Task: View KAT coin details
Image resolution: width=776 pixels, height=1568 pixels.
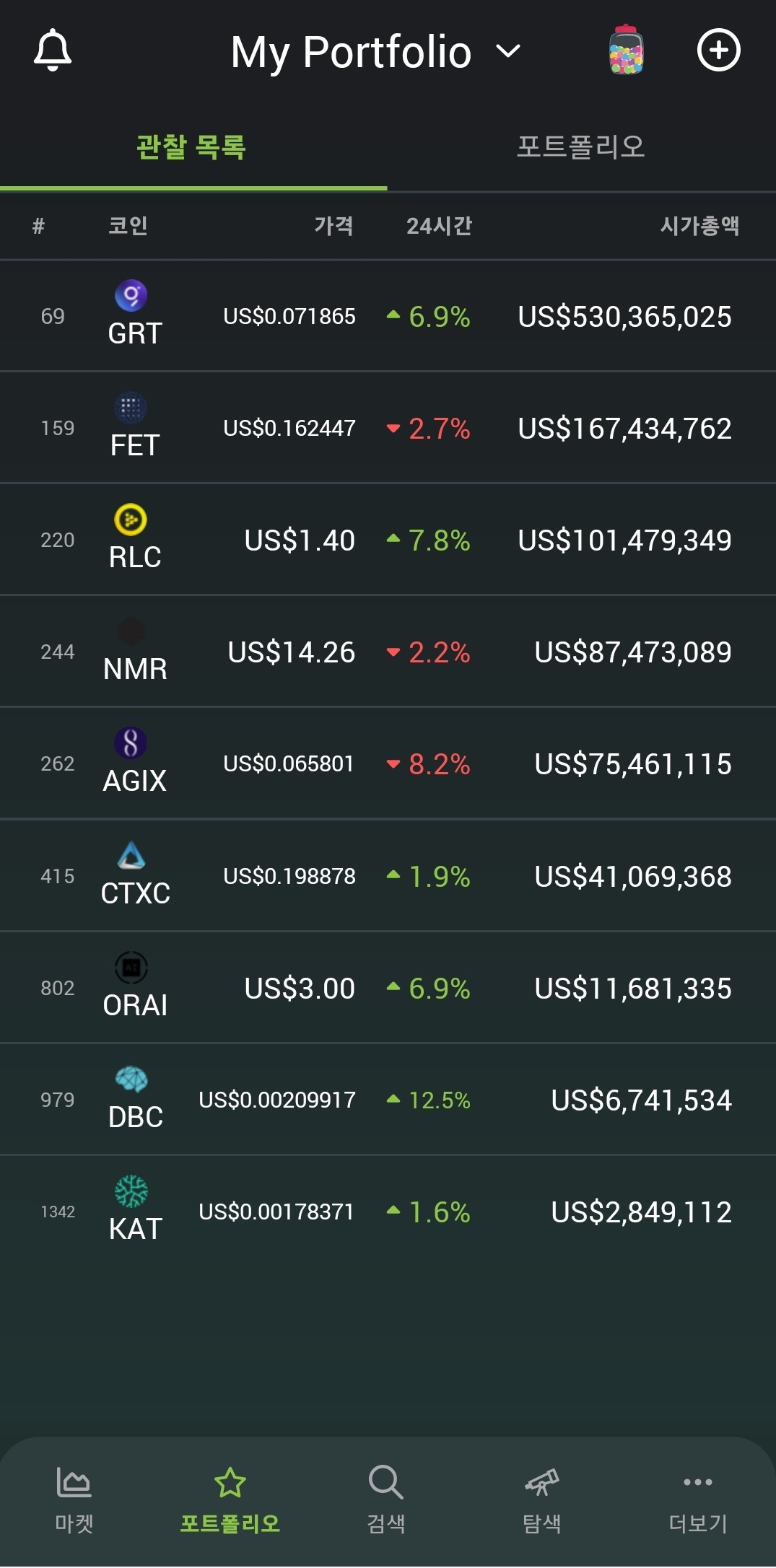Action: 388,1212
